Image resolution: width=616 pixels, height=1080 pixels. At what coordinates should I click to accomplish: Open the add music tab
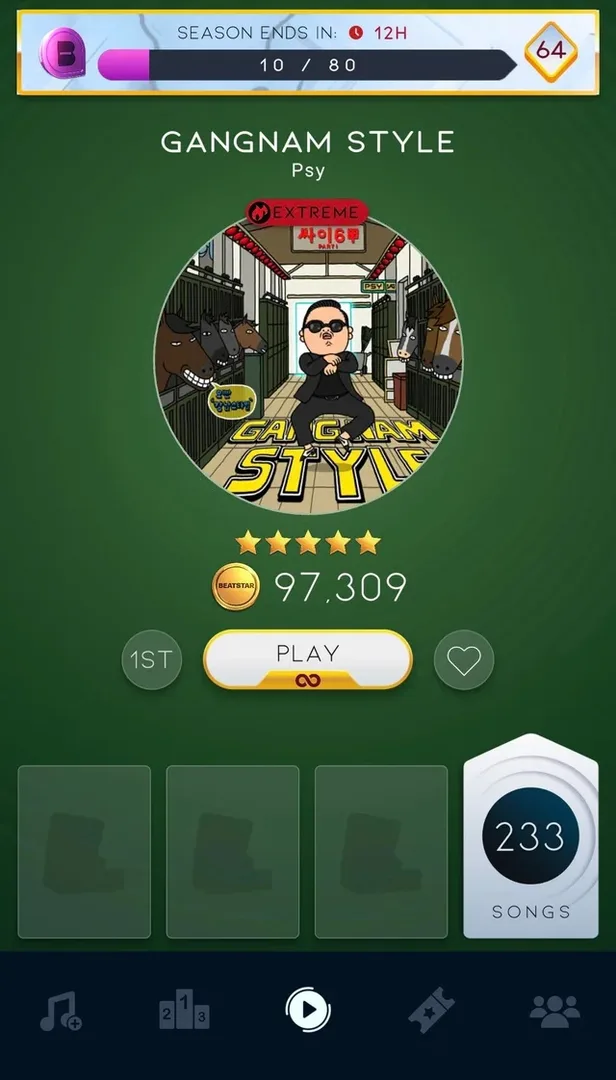(x=60, y=1011)
